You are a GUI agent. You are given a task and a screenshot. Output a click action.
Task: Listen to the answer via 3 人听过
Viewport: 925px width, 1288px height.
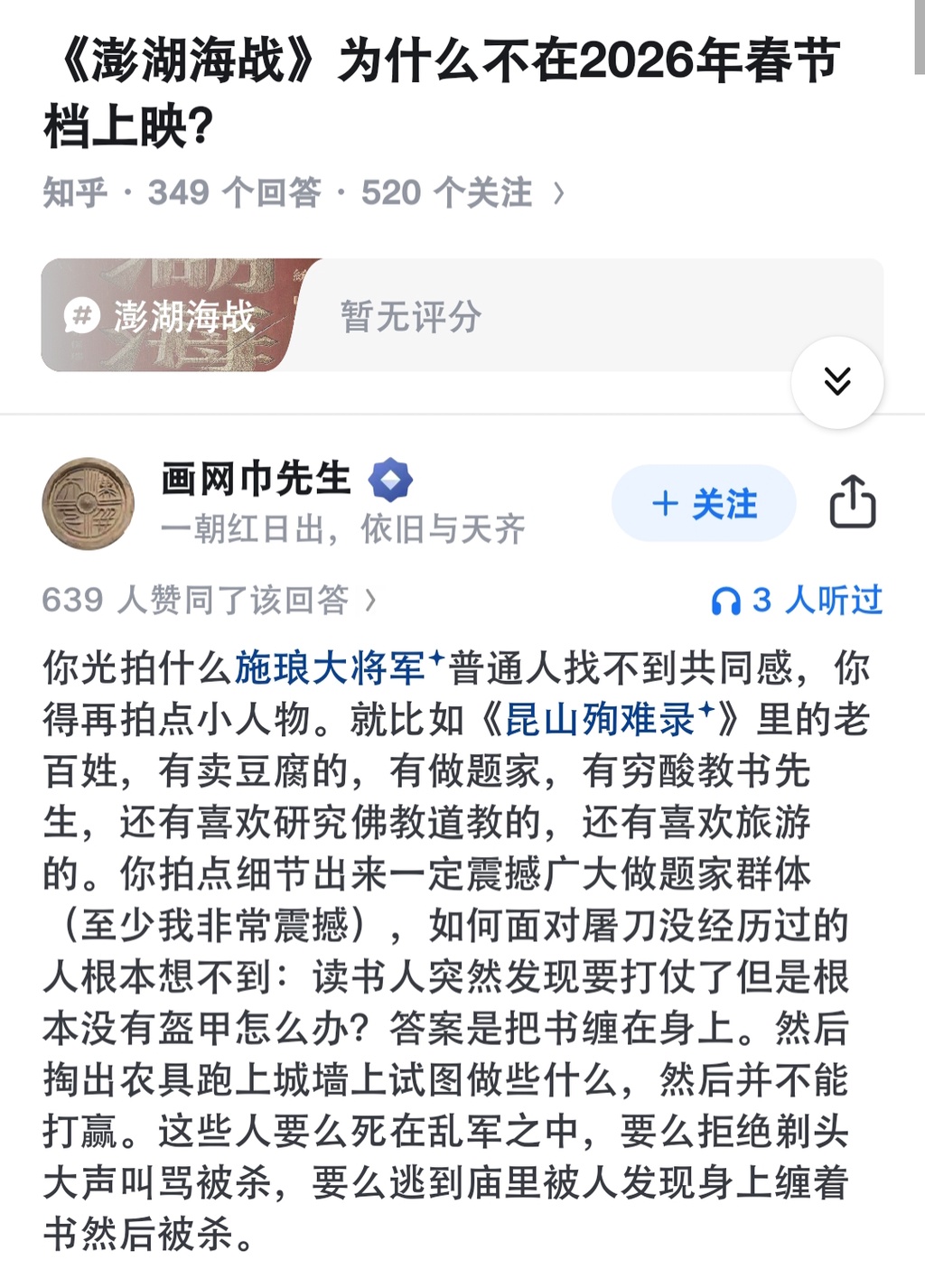pyautogui.click(x=797, y=600)
